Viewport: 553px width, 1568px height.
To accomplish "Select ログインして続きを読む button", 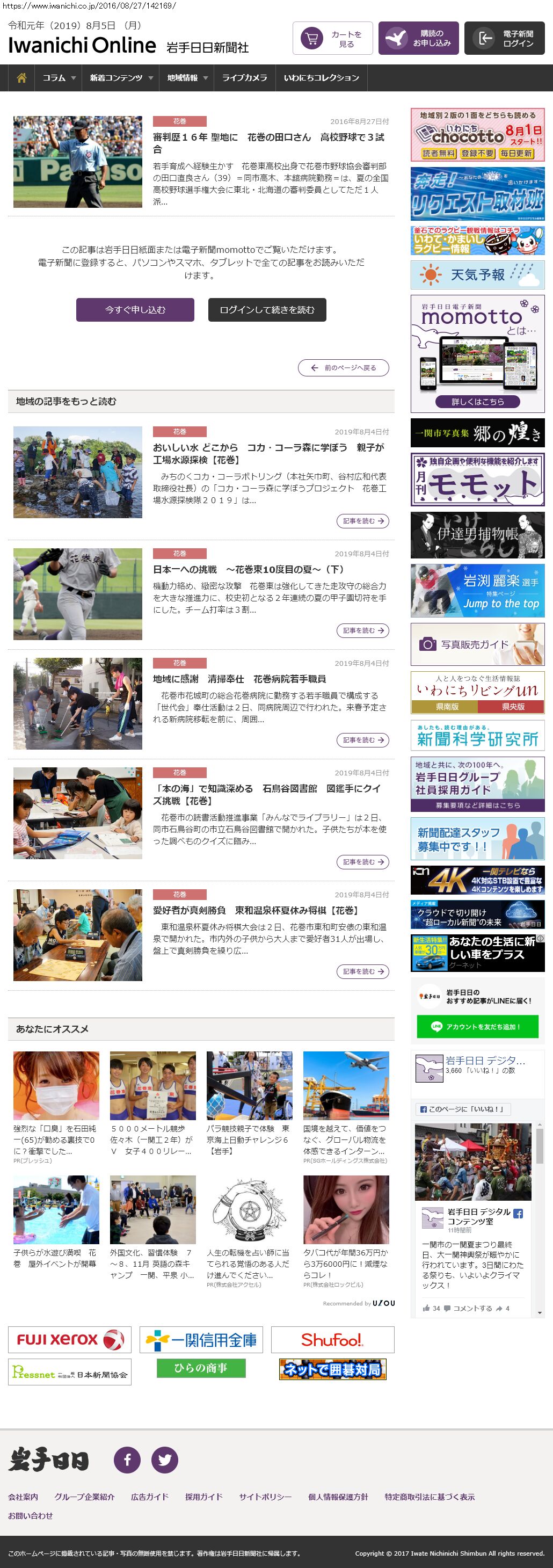I will tap(266, 310).
